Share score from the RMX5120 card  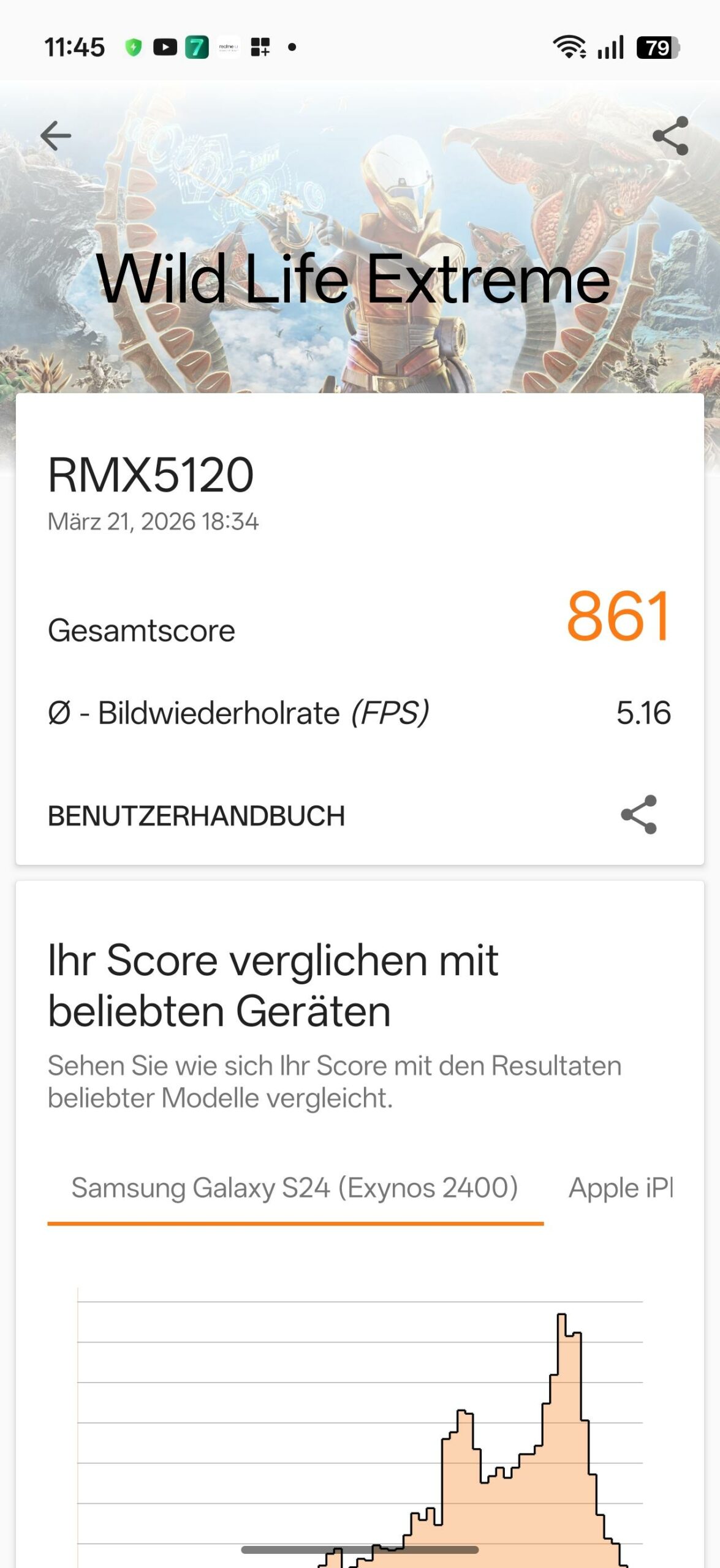click(639, 815)
